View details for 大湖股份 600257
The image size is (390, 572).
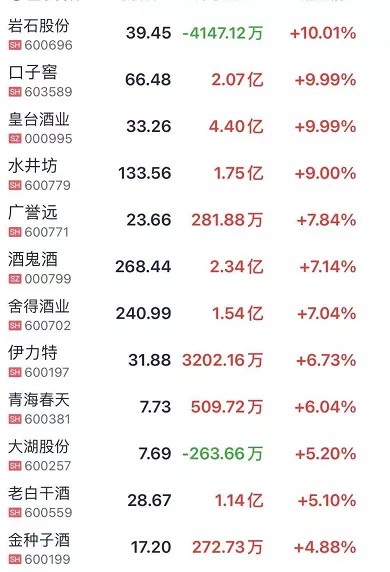point(195,454)
